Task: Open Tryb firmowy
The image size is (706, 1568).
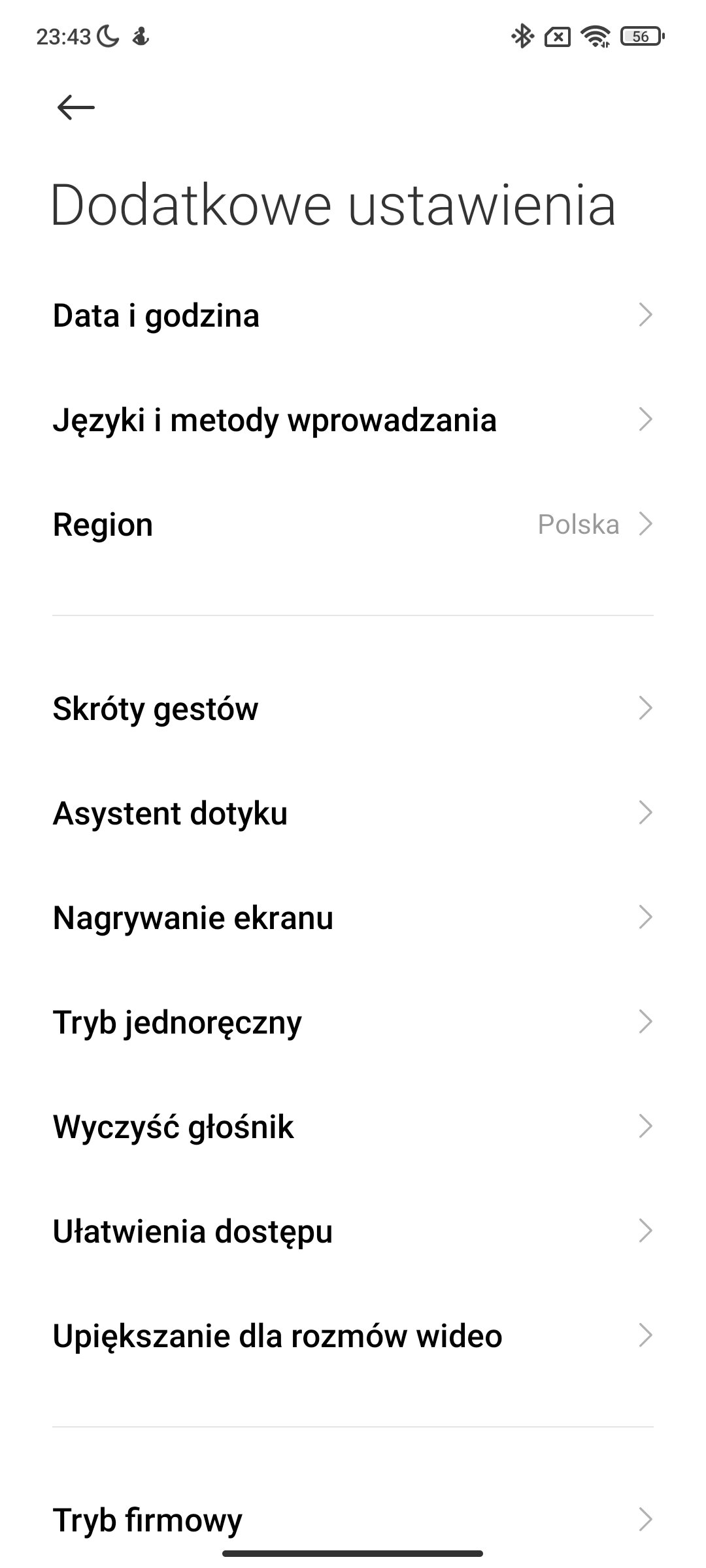Action: point(353,1520)
